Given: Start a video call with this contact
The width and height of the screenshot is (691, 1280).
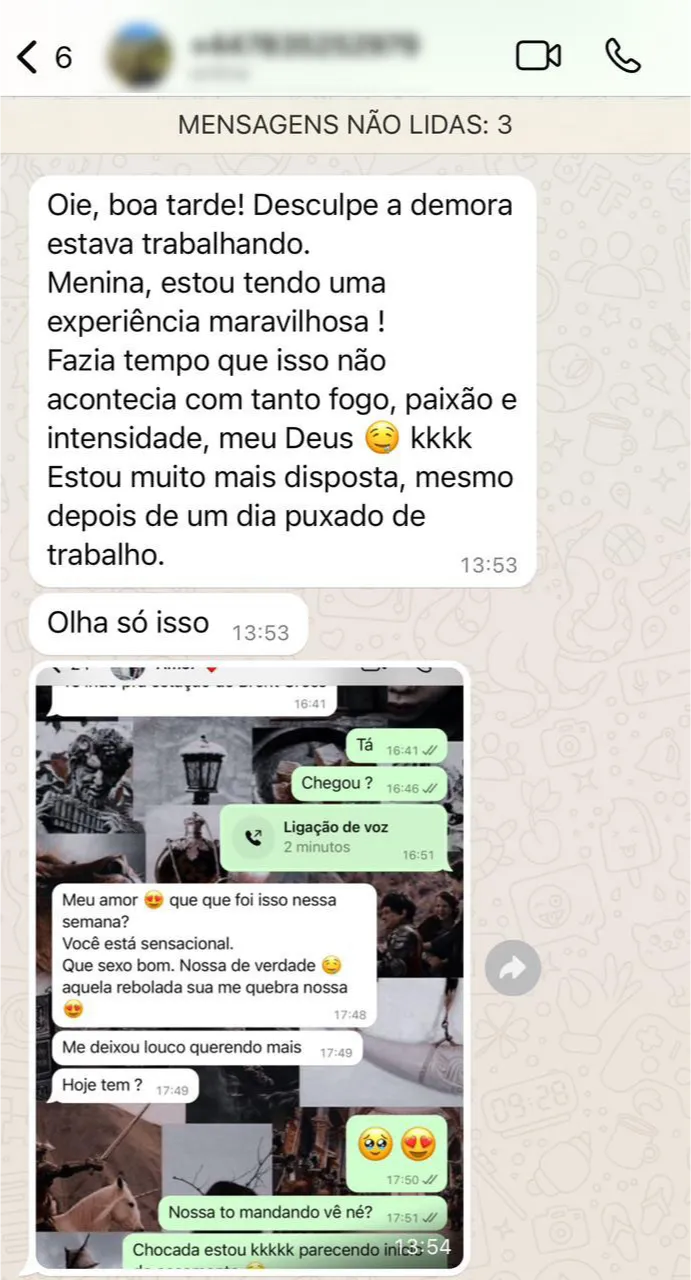Looking at the screenshot, I should coord(538,56).
